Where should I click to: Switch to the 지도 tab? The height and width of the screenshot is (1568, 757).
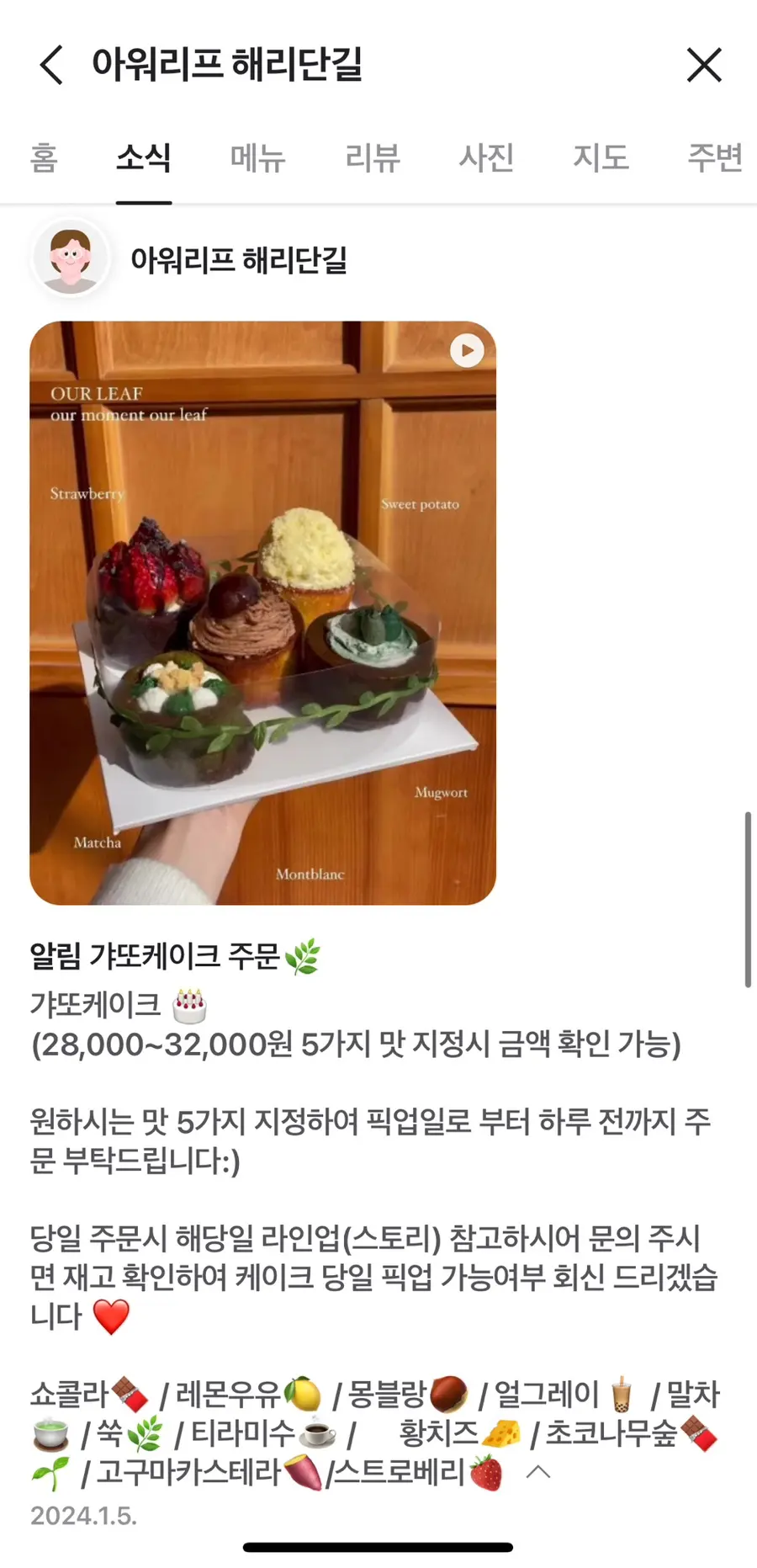pos(601,157)
